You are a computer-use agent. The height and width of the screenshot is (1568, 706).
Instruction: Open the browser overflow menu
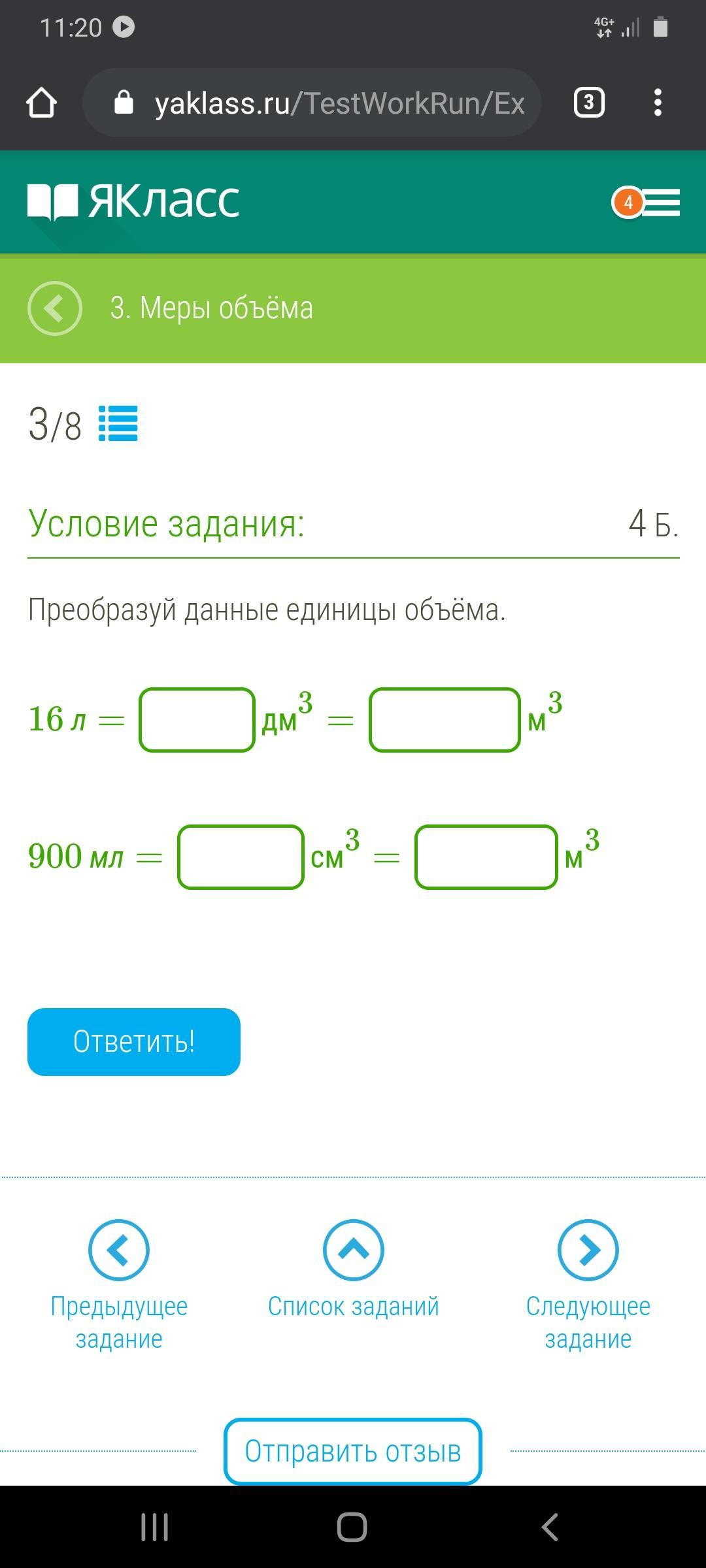click(x=658, y=103)
